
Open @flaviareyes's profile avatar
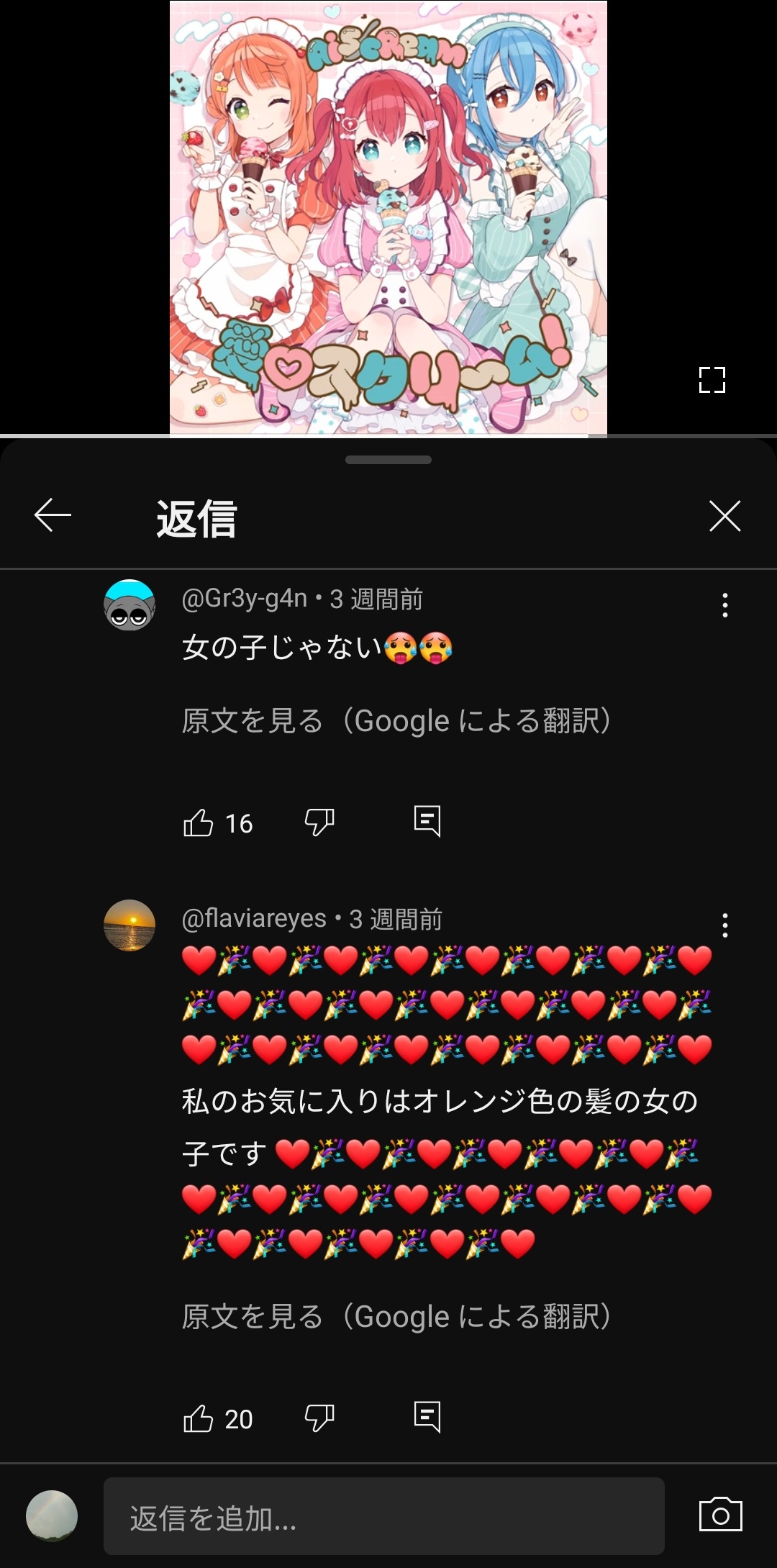(x=129, y=925)
